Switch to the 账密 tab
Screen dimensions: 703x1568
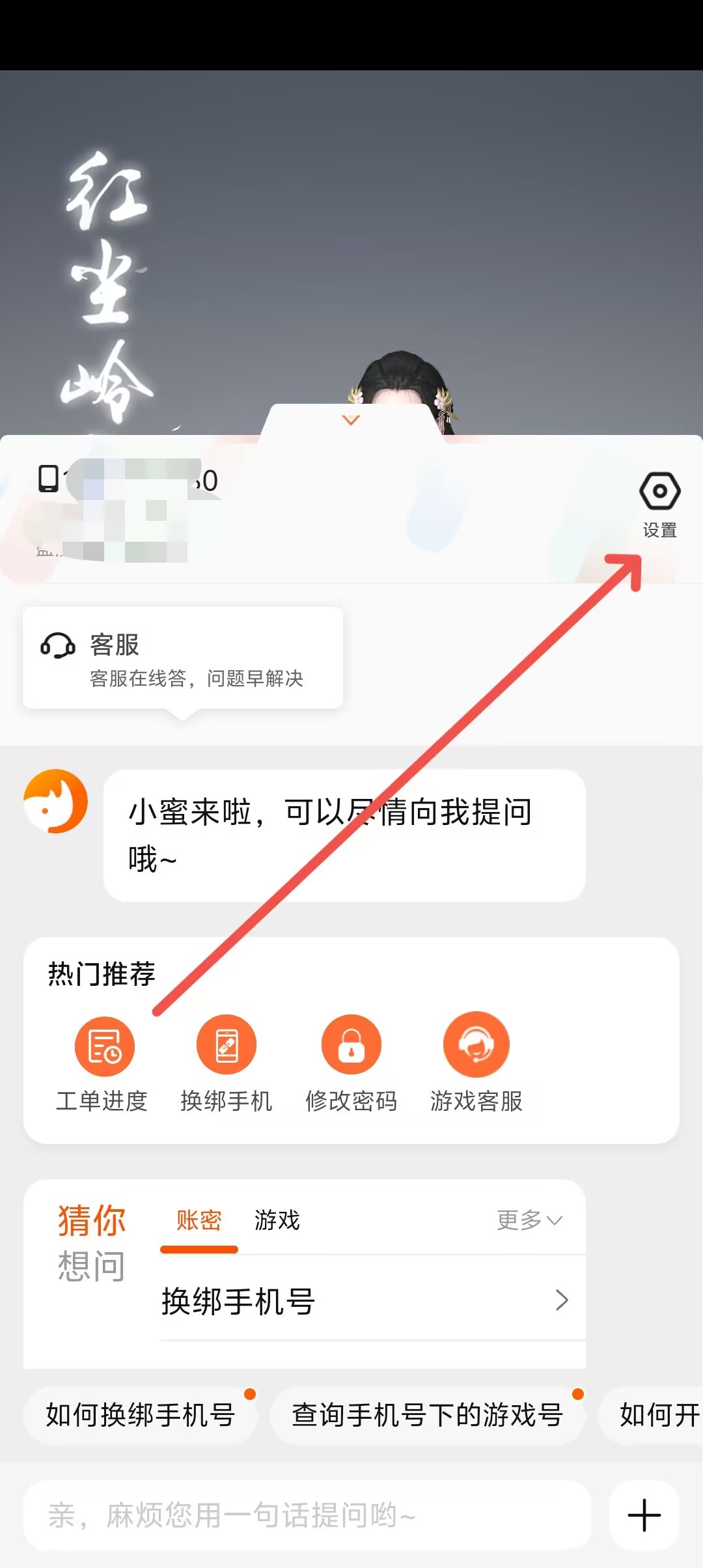[199, 1220]
